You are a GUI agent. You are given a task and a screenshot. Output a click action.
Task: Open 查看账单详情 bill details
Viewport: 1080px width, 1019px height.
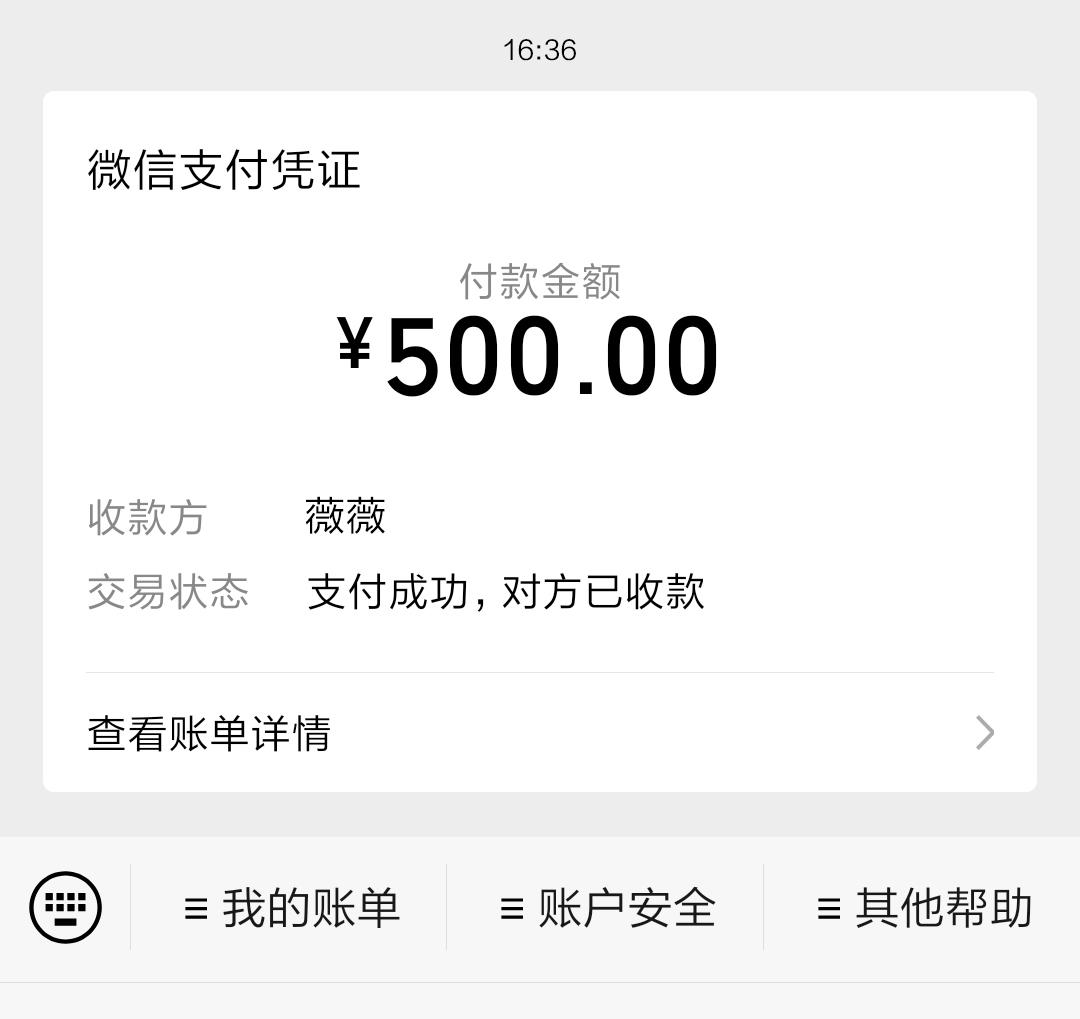click(538, 733)
